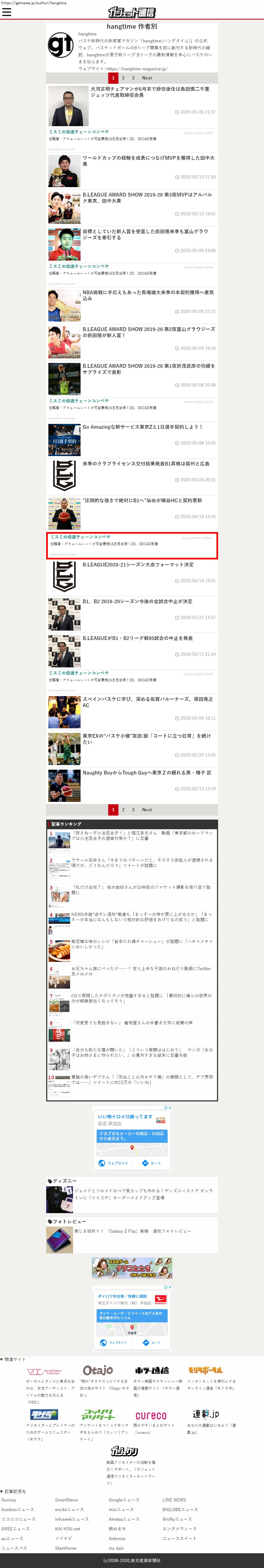
Task: View 来季のクラブライセンス交付結果 article
Action: point(146,463)
